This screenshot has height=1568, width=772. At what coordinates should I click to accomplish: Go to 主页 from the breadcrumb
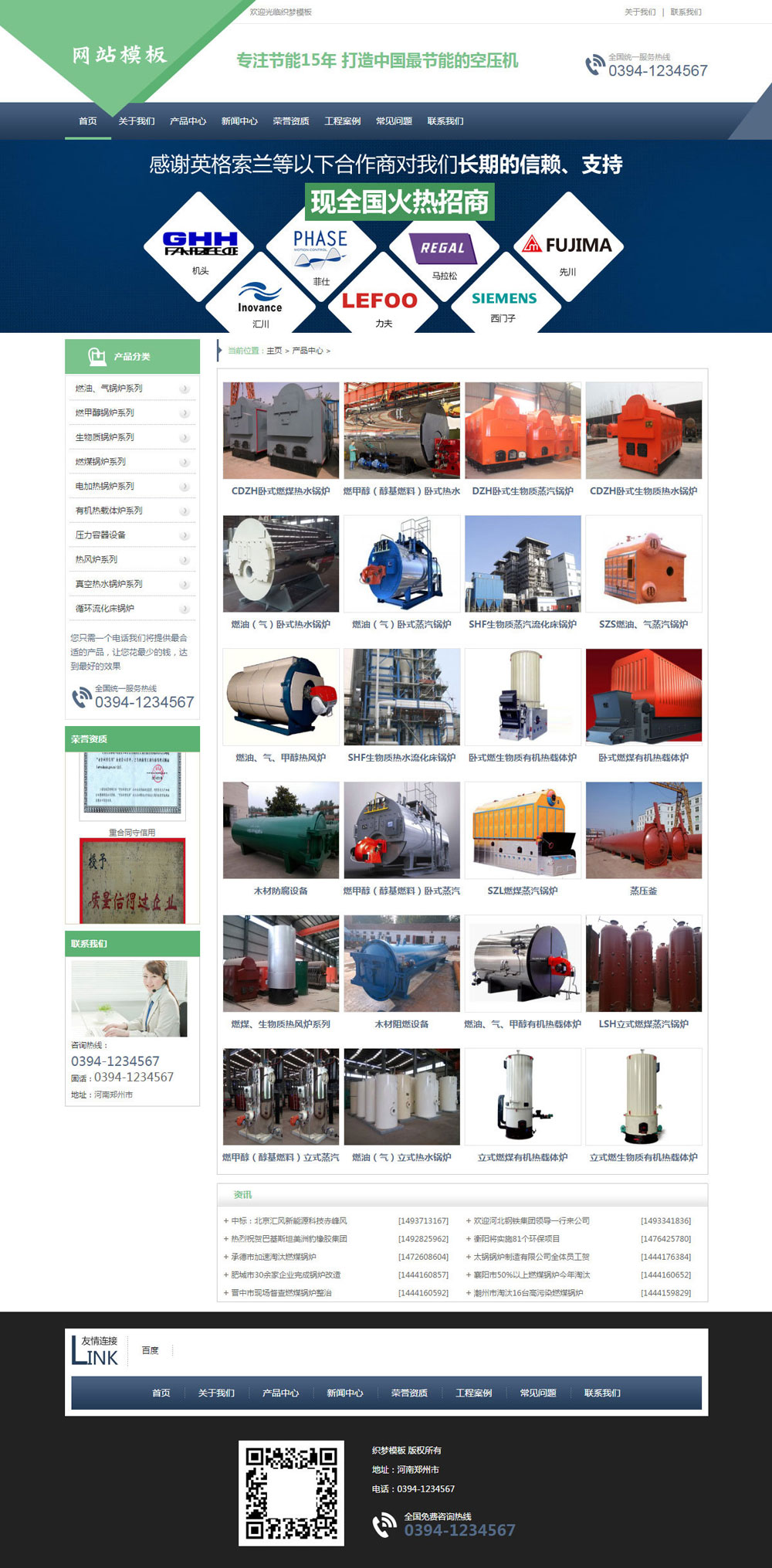coord(274,351)
